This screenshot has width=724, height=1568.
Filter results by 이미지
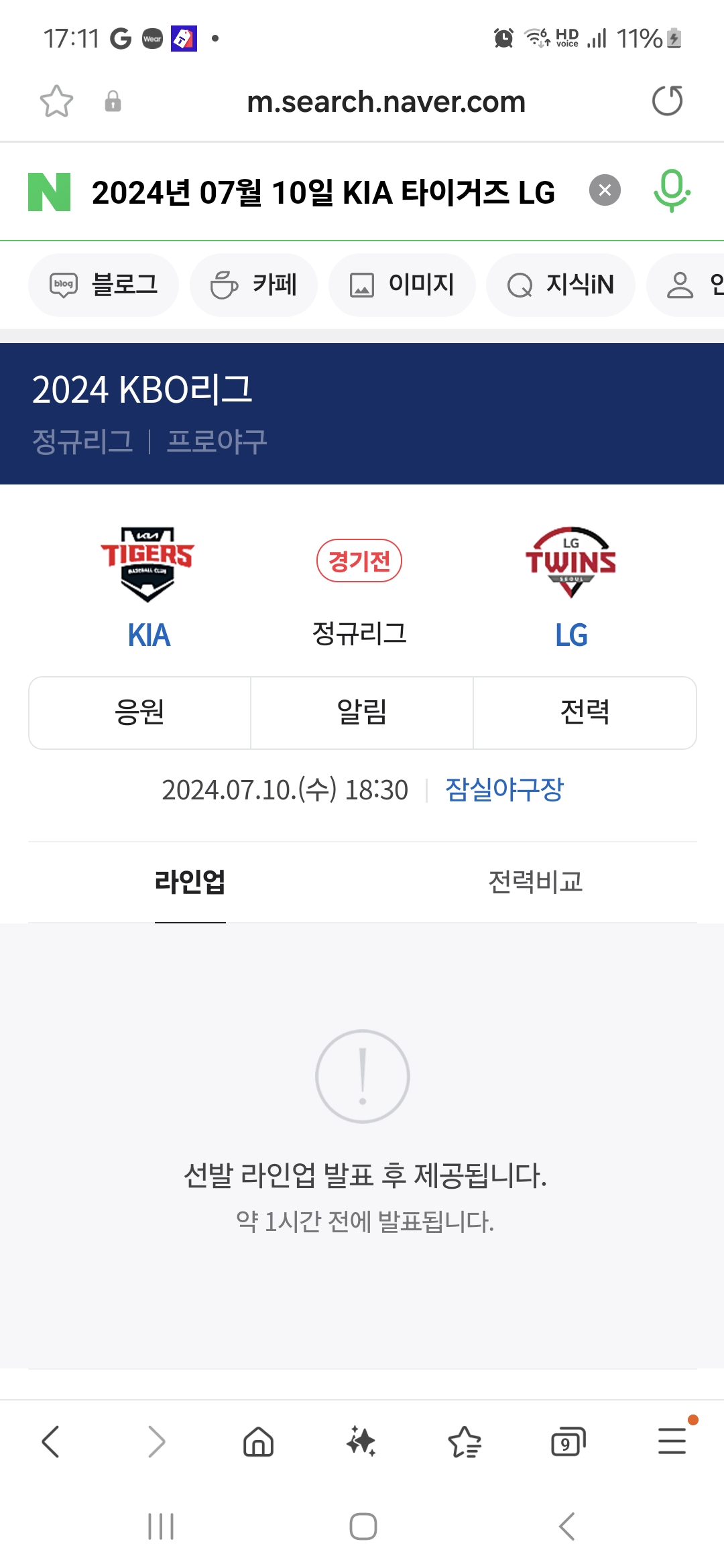tap(402, 285)
